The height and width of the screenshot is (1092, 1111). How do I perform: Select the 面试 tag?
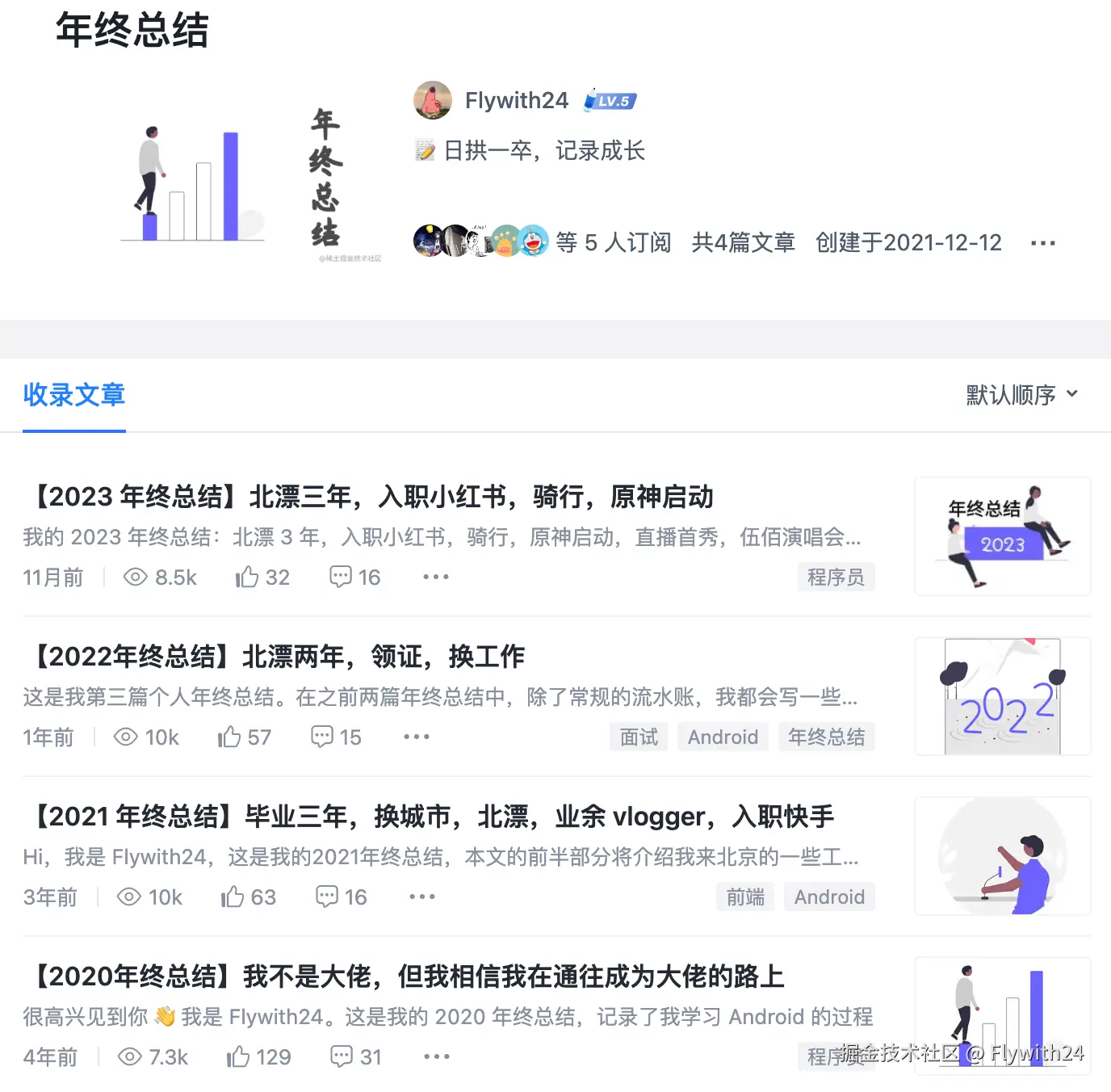click(639, 737)
